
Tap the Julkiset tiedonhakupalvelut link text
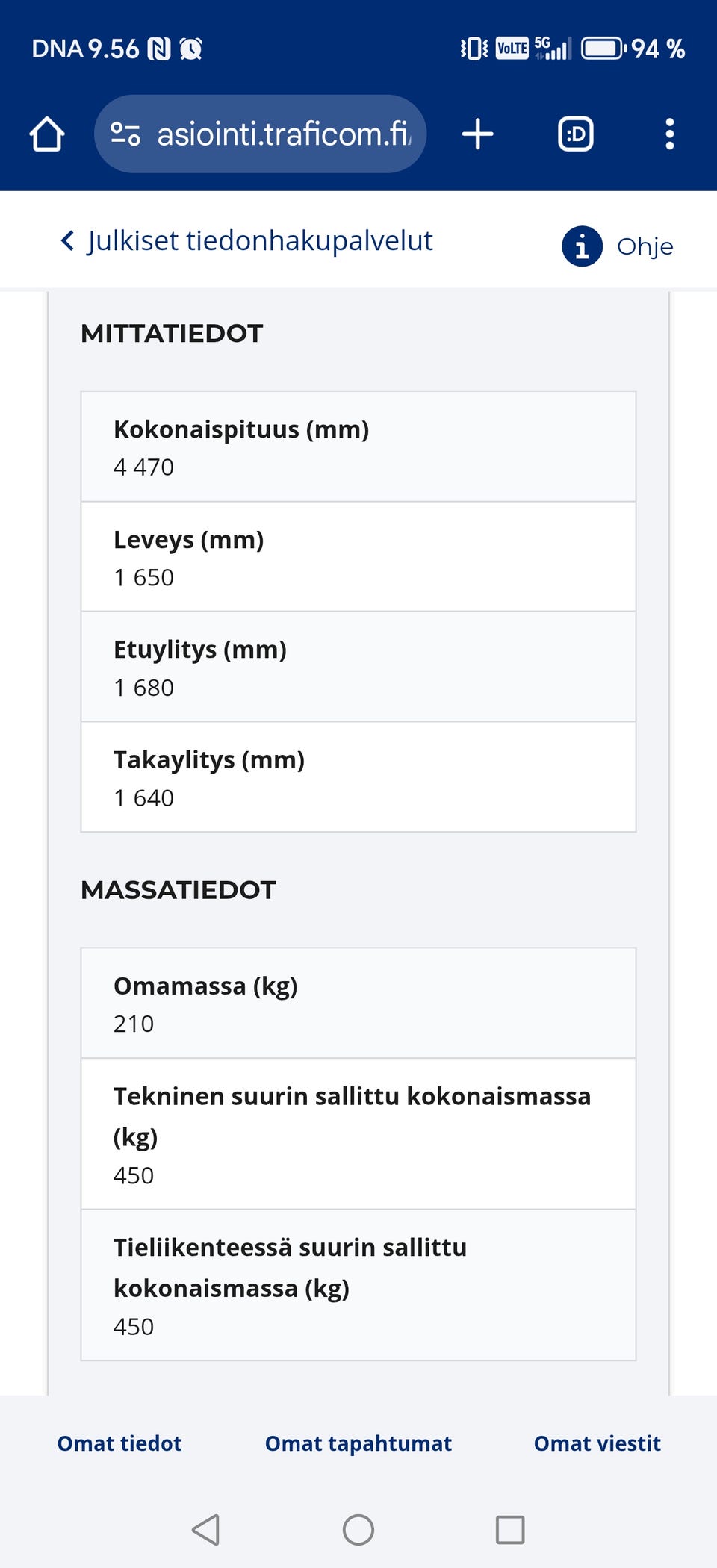pyautogui.click(x=260, y=240)
